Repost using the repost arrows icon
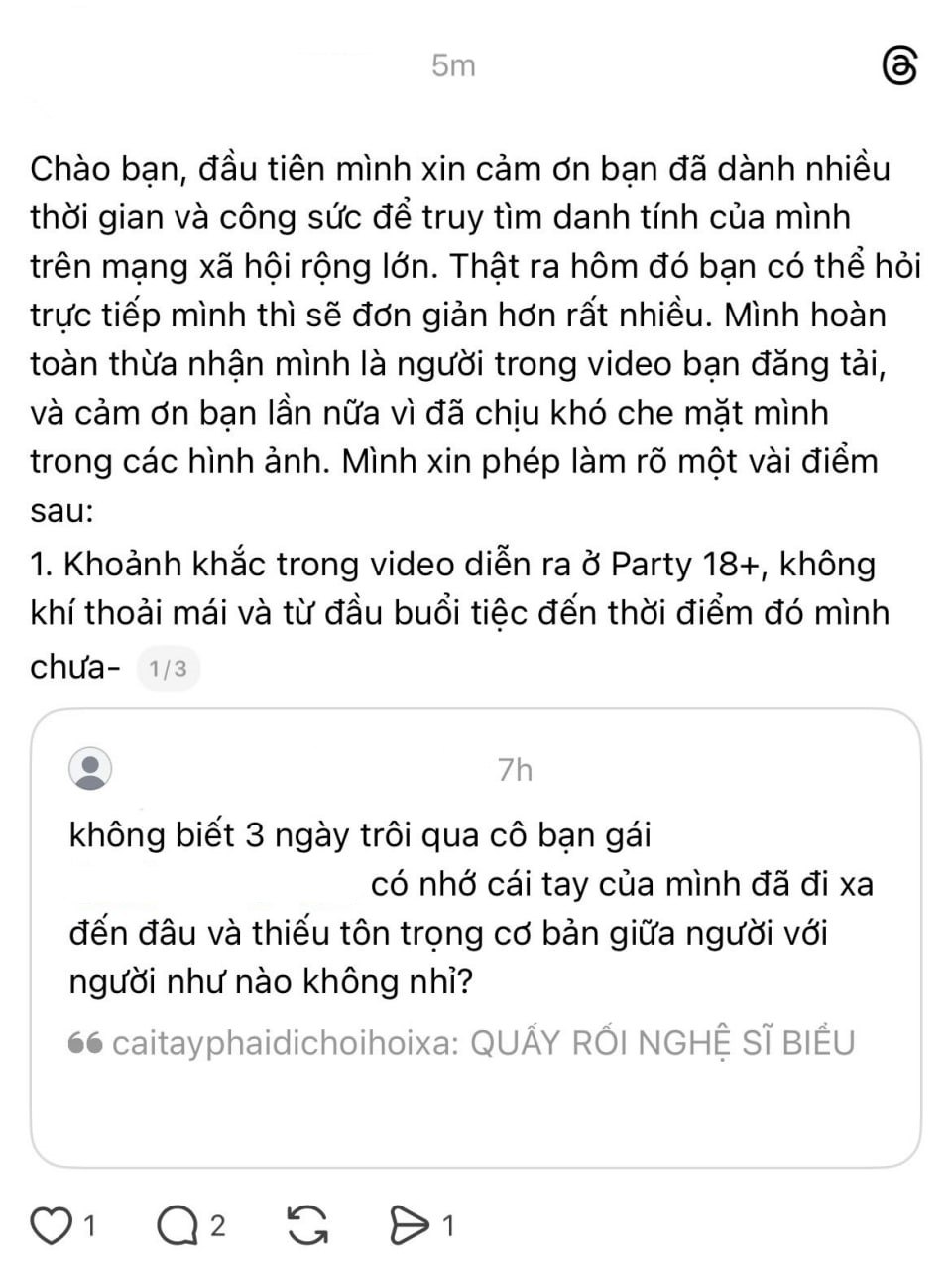The image size is (952, 1269). (x=309, y=1226)
